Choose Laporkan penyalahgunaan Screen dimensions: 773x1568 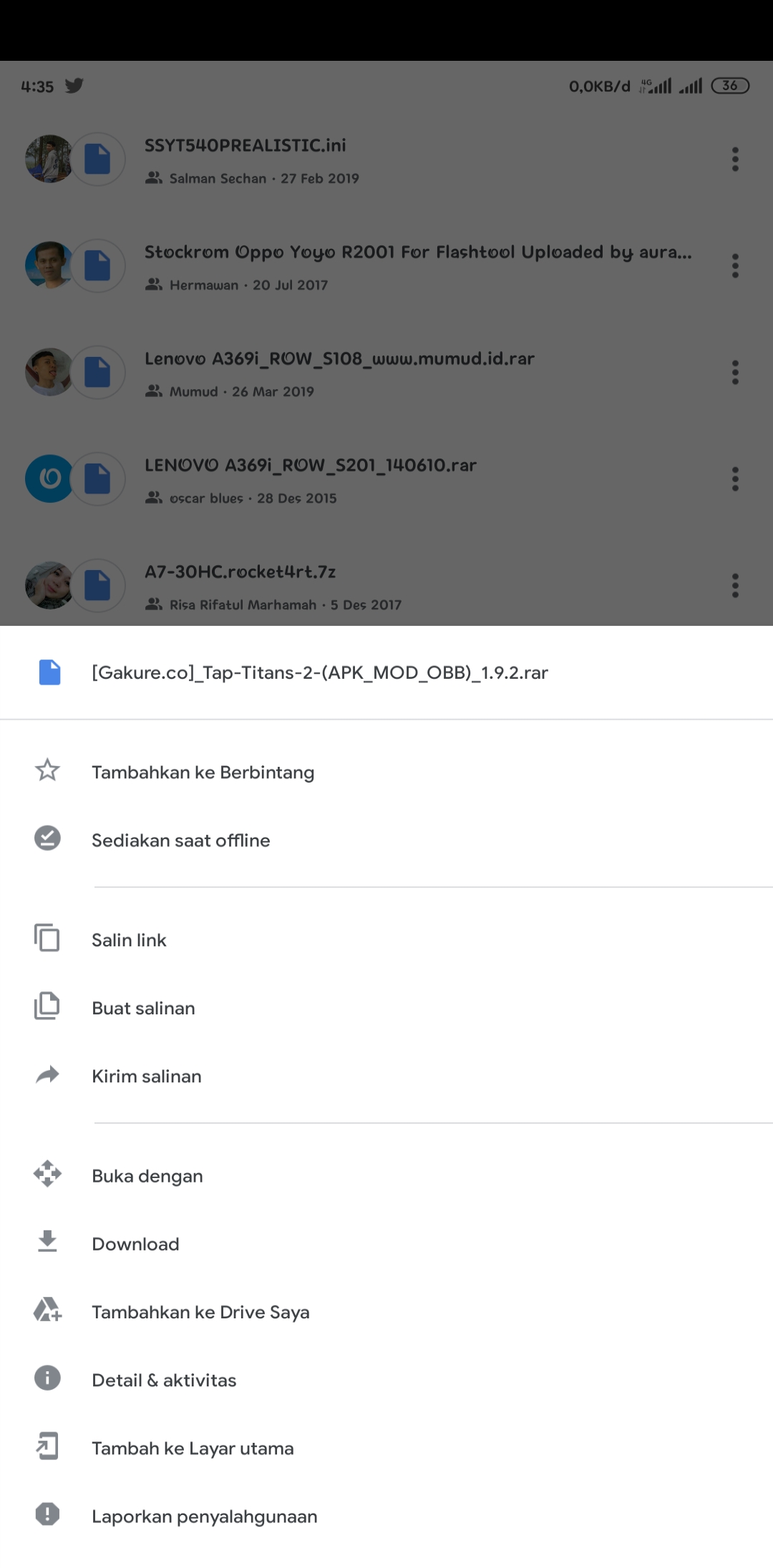point(386,1515)
